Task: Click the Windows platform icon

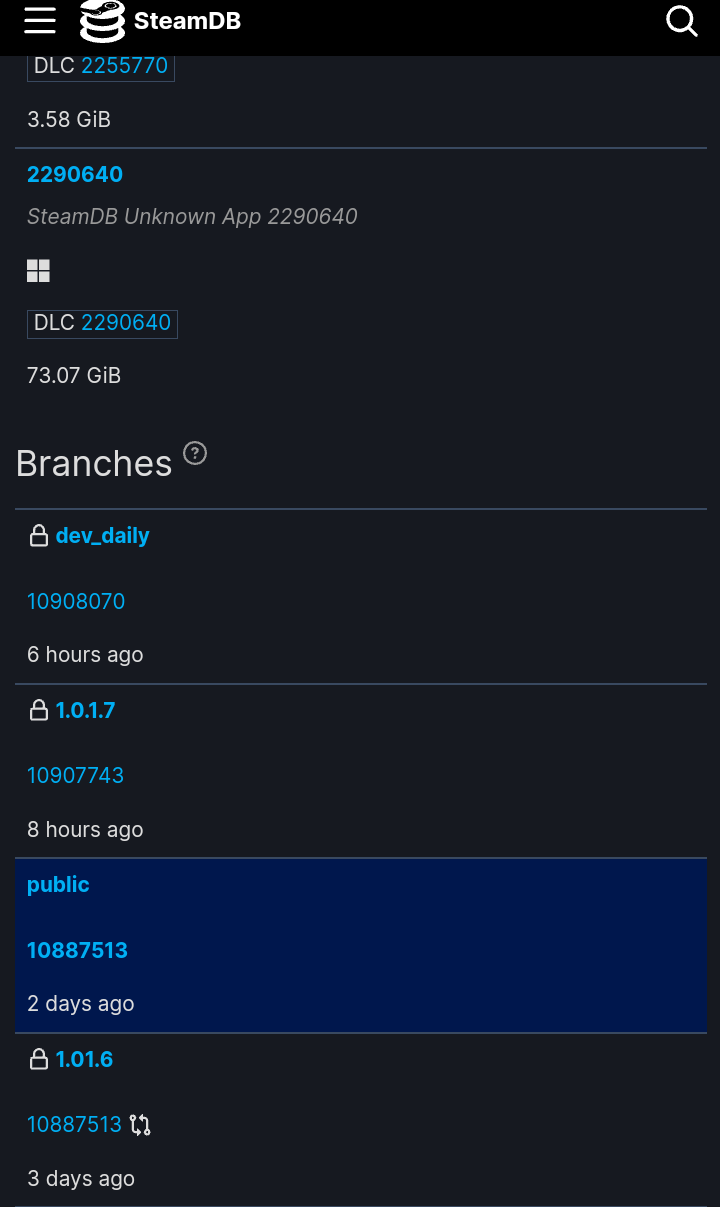Action: (x=38, y=270)
